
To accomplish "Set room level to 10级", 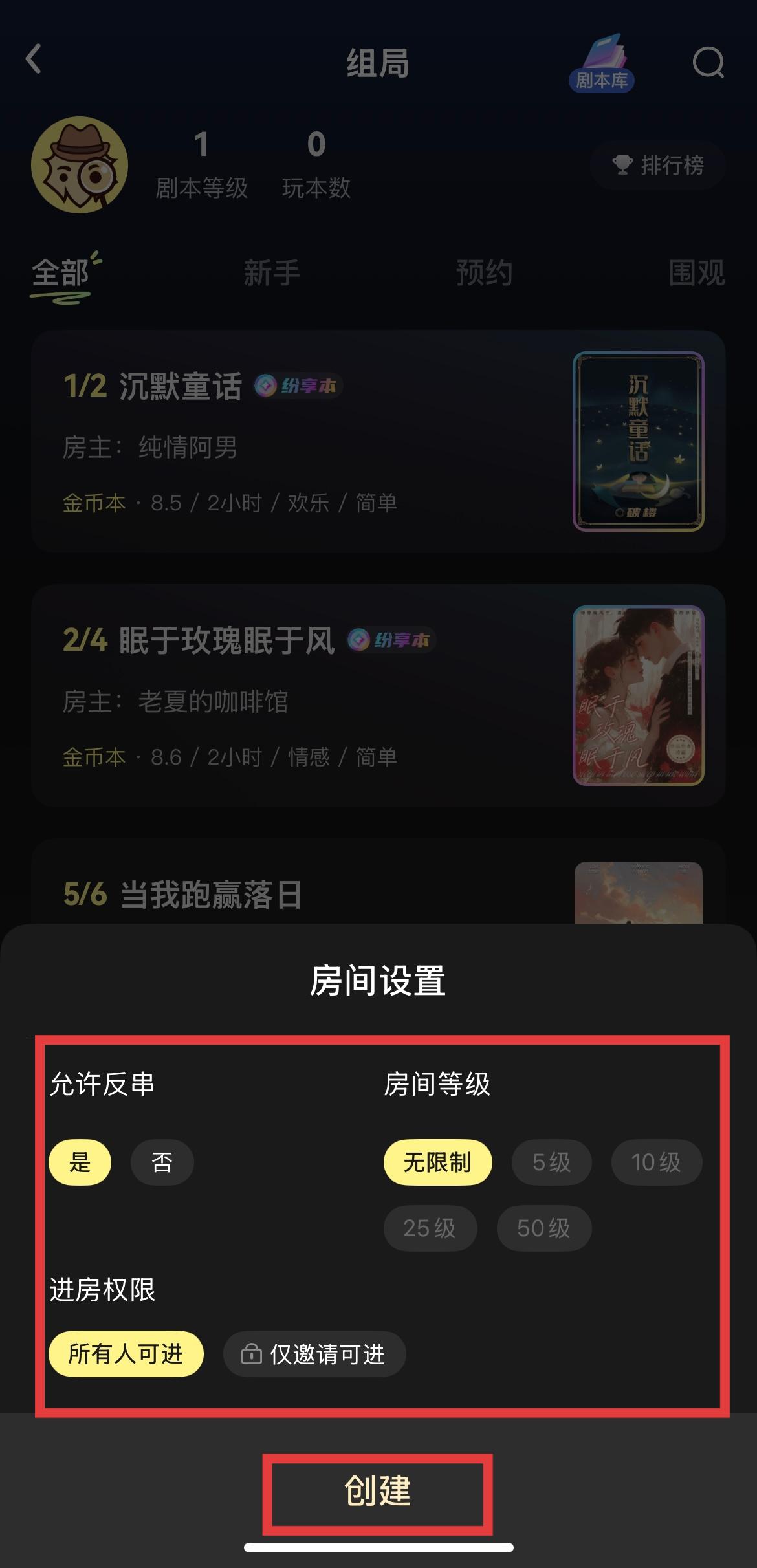I will pos(656,1162).
